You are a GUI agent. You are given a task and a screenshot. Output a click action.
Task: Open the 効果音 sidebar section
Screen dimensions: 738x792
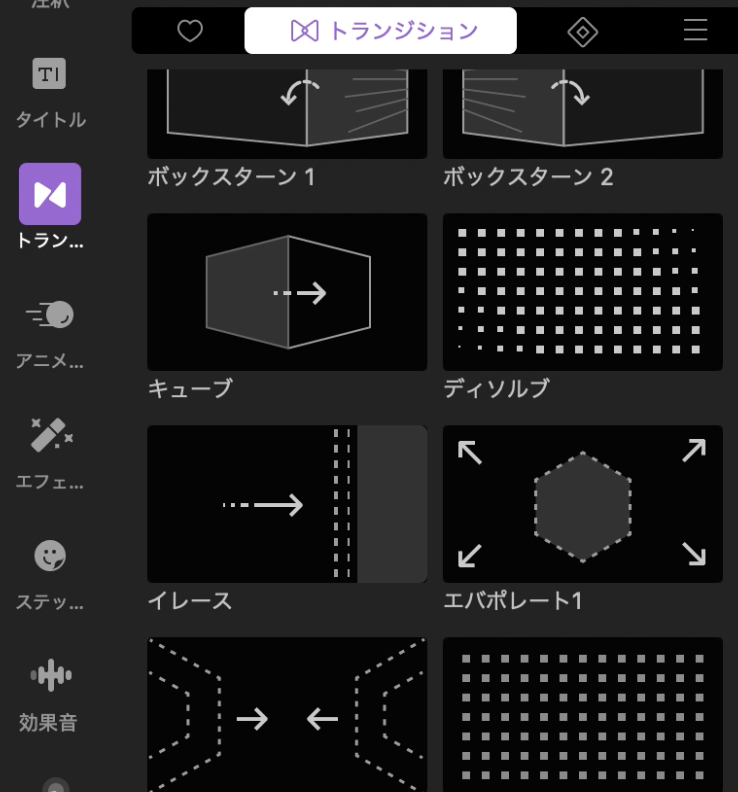tap(50, 690)
